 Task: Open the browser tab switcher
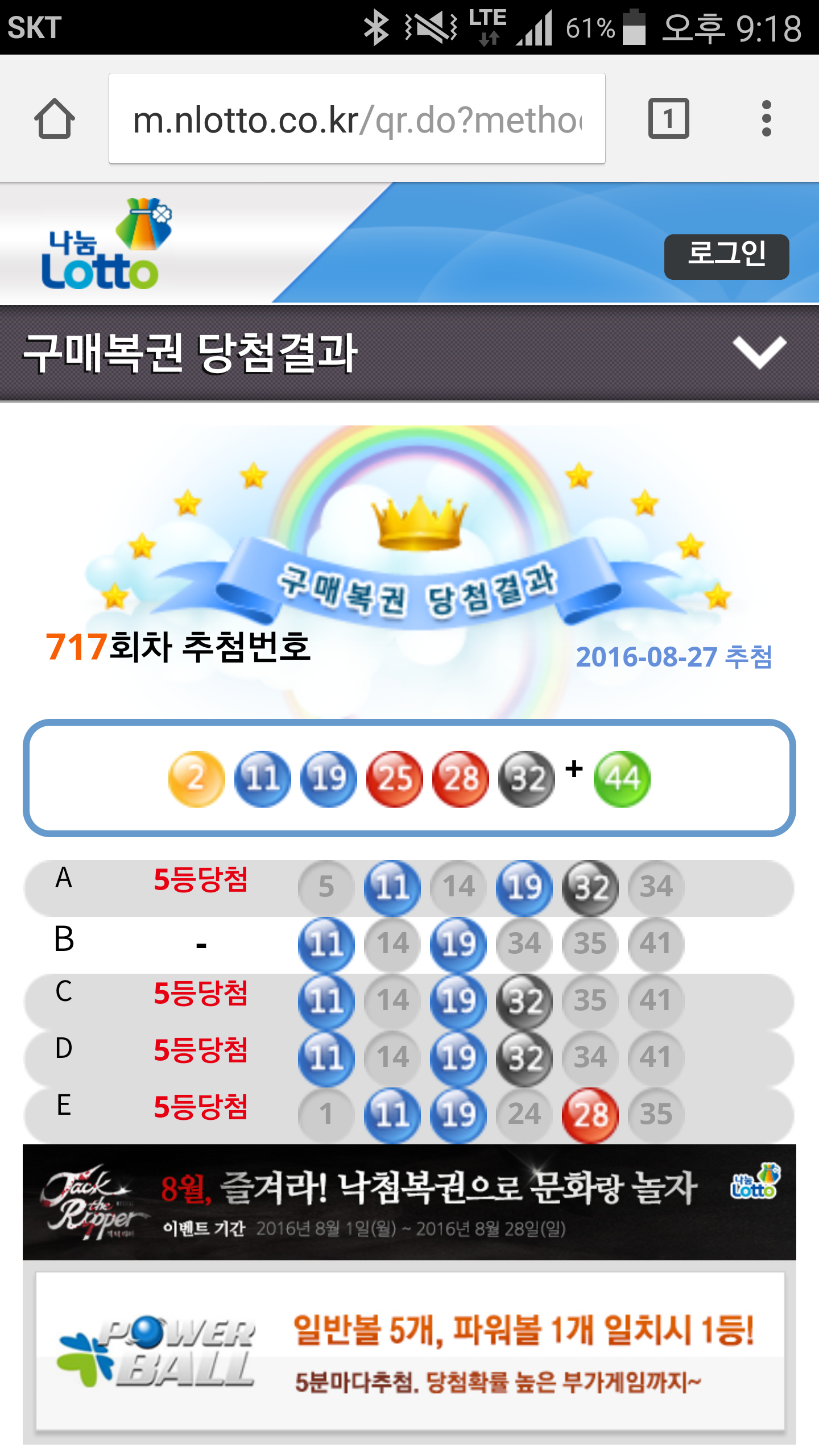pyautogui.click(x=668, y=119)
